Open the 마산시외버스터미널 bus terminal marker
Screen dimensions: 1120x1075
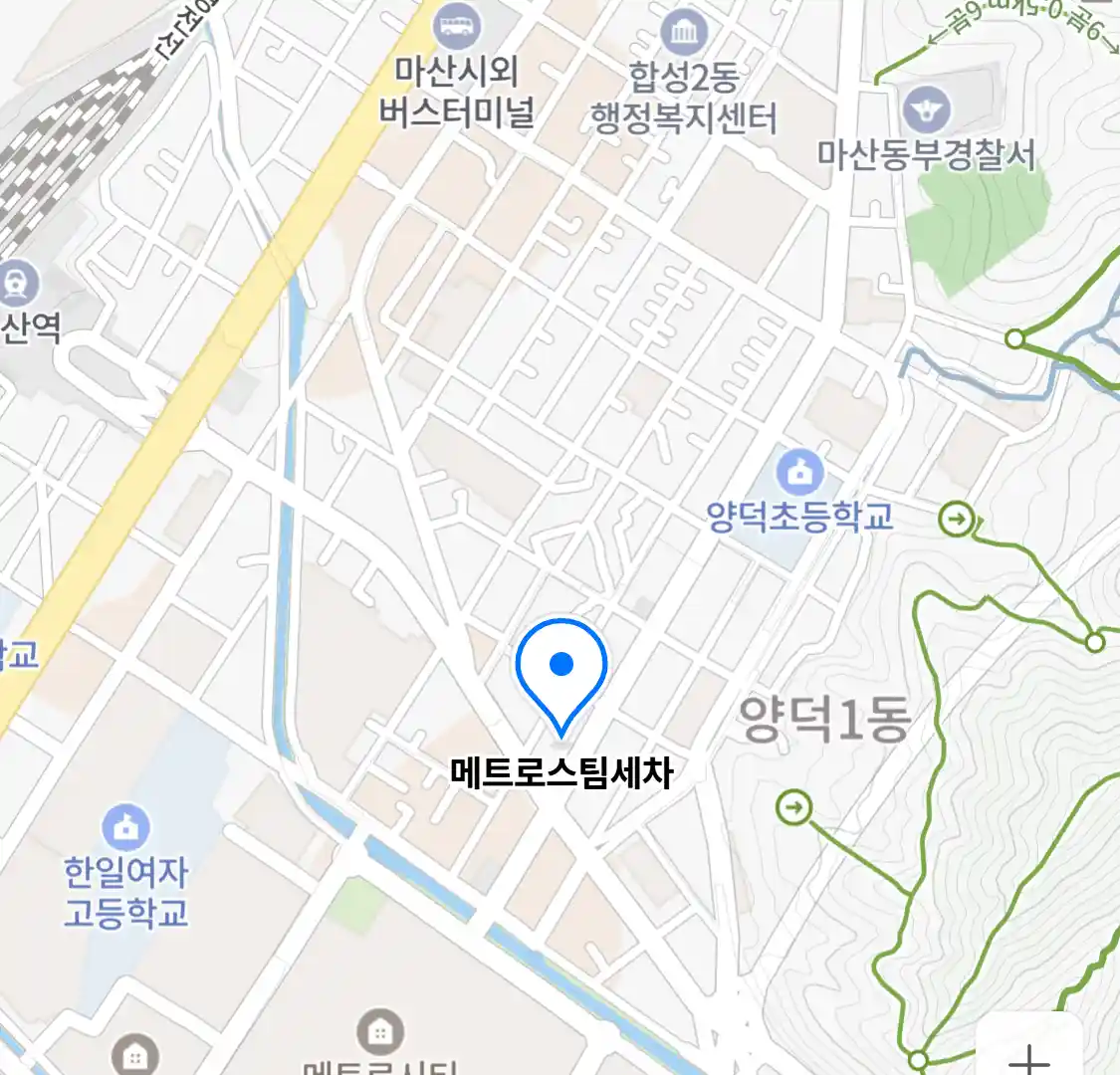click(x=458, y=25)
